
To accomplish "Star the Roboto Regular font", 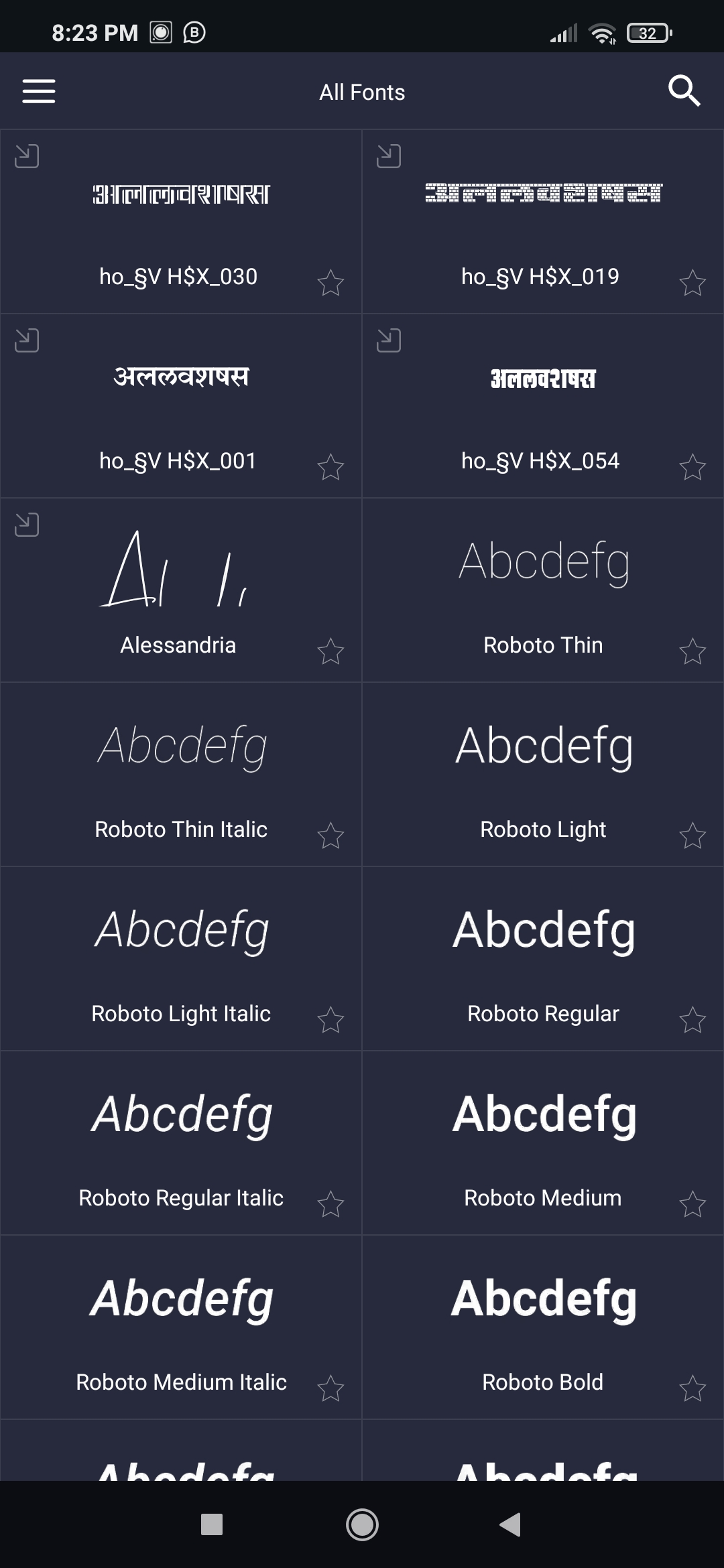I will pos(692,1020).
